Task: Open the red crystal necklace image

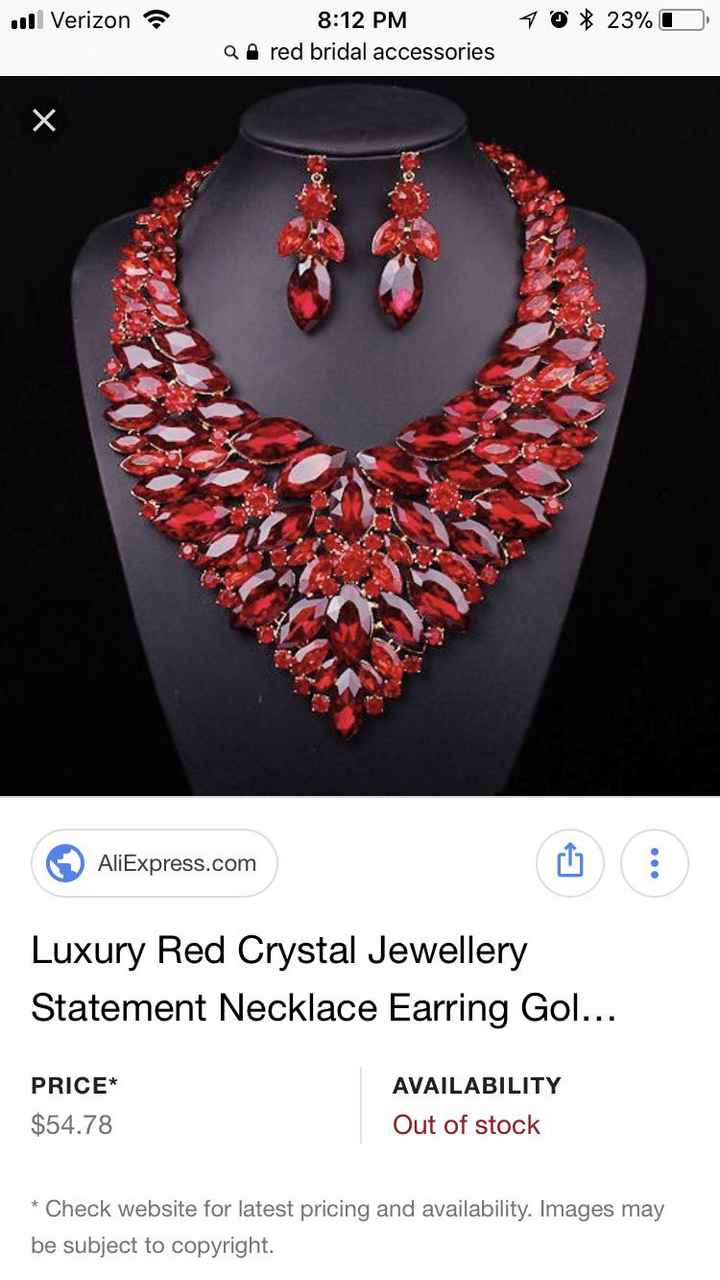Action: tap(360, 440)
